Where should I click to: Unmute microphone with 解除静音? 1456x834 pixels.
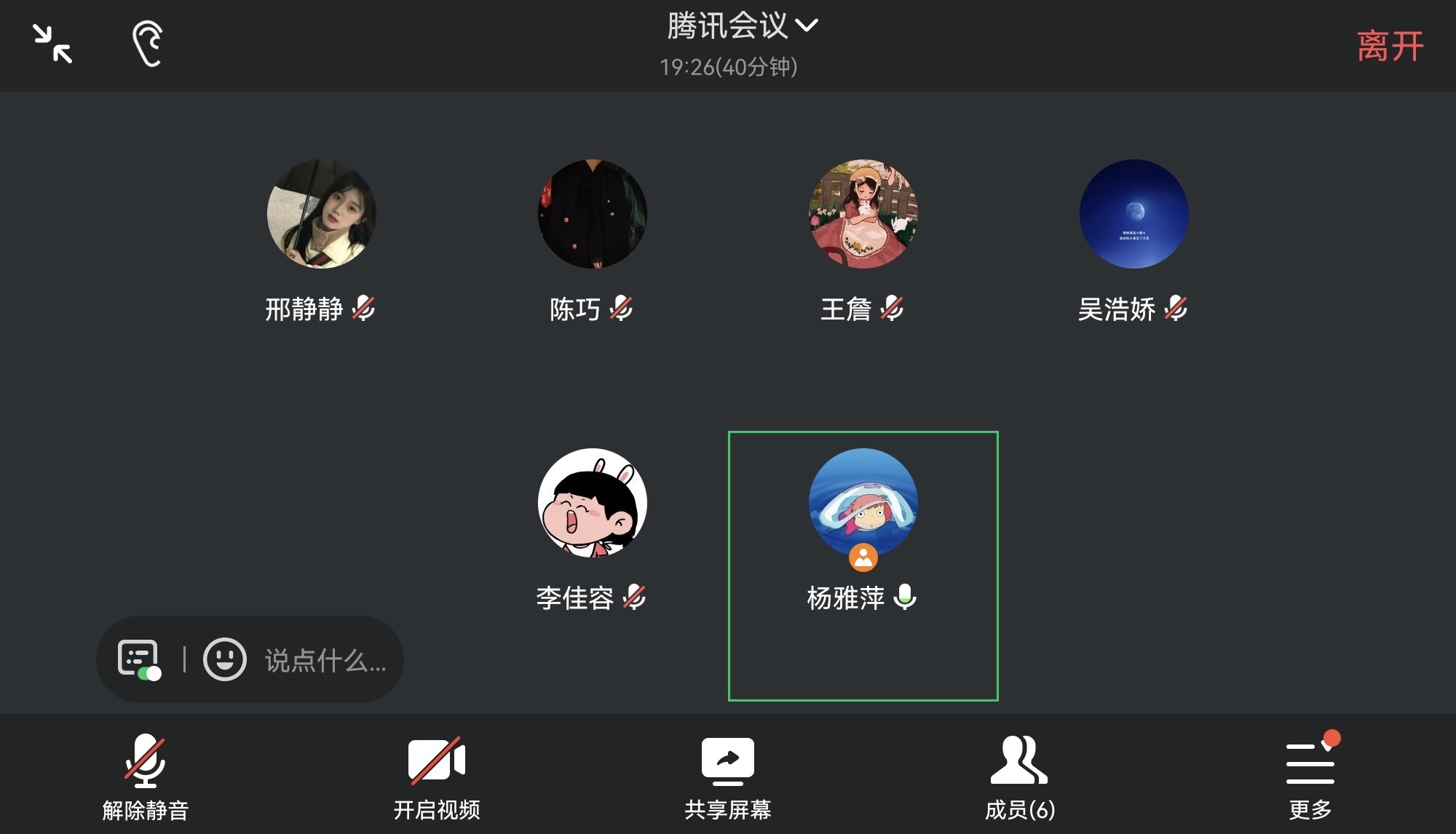coord(145,776)
